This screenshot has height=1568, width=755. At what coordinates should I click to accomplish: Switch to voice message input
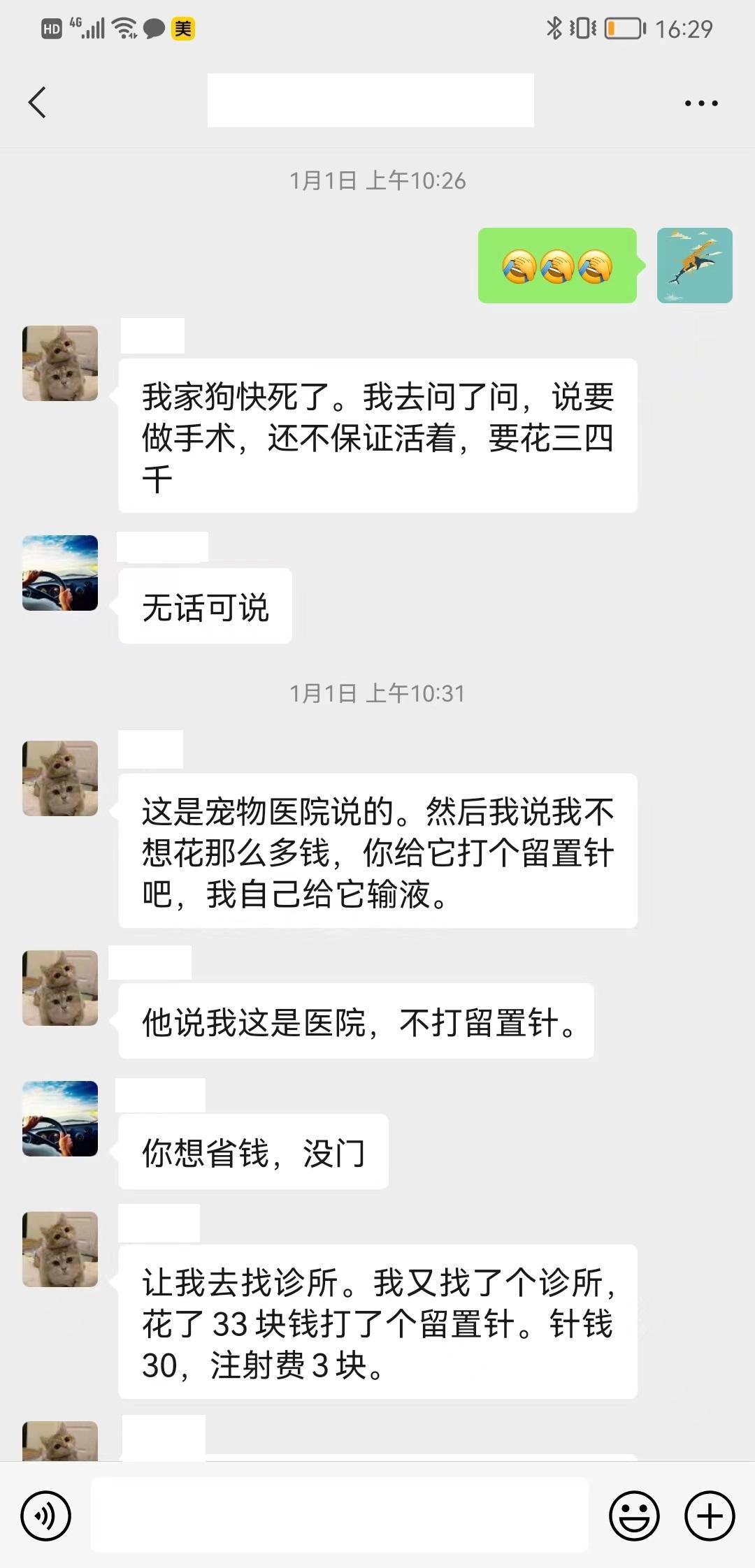click(x=46, y=1516)
